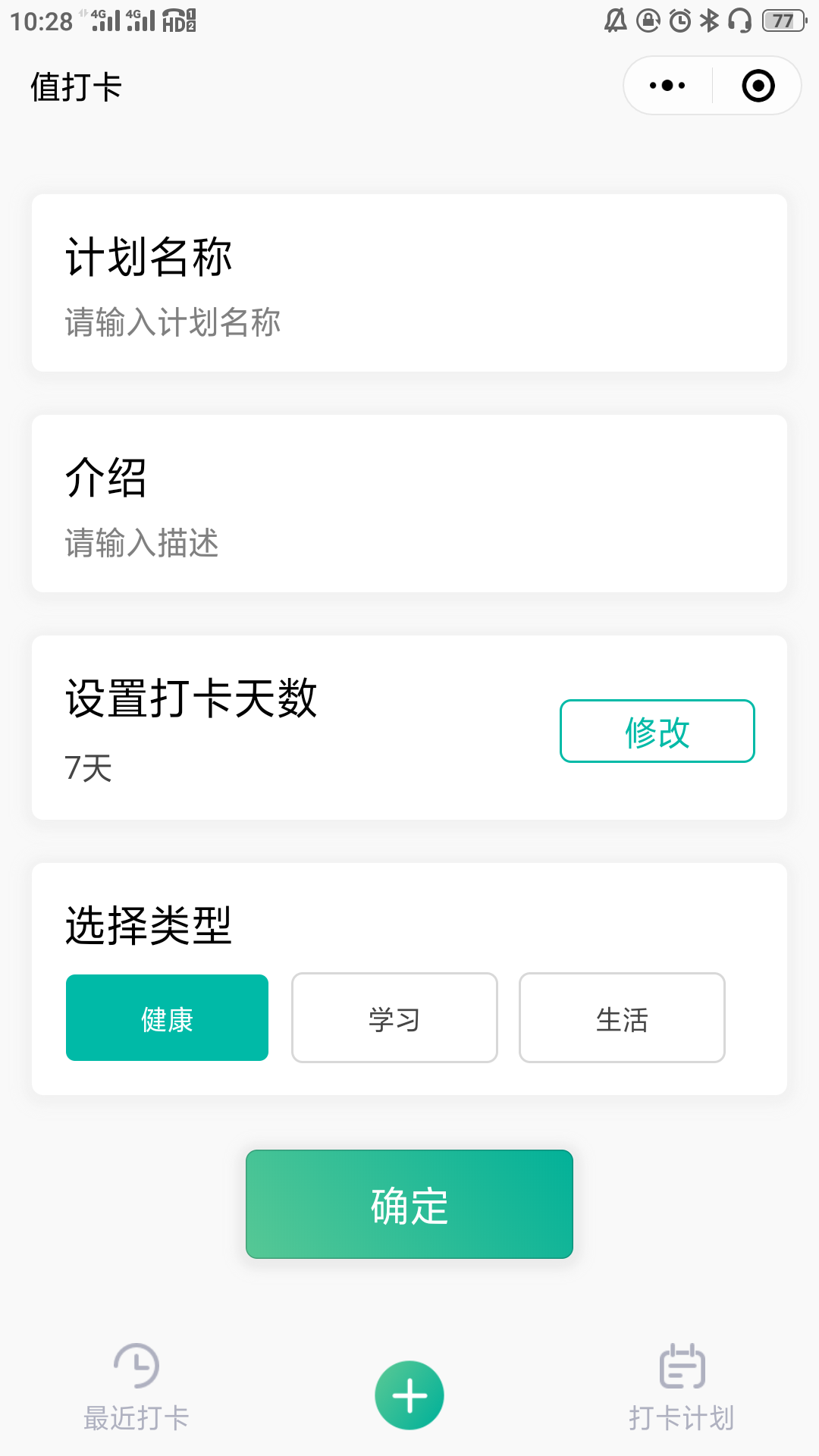Tap 修改 to change check-in days
819x1456 pixels.
657,731
